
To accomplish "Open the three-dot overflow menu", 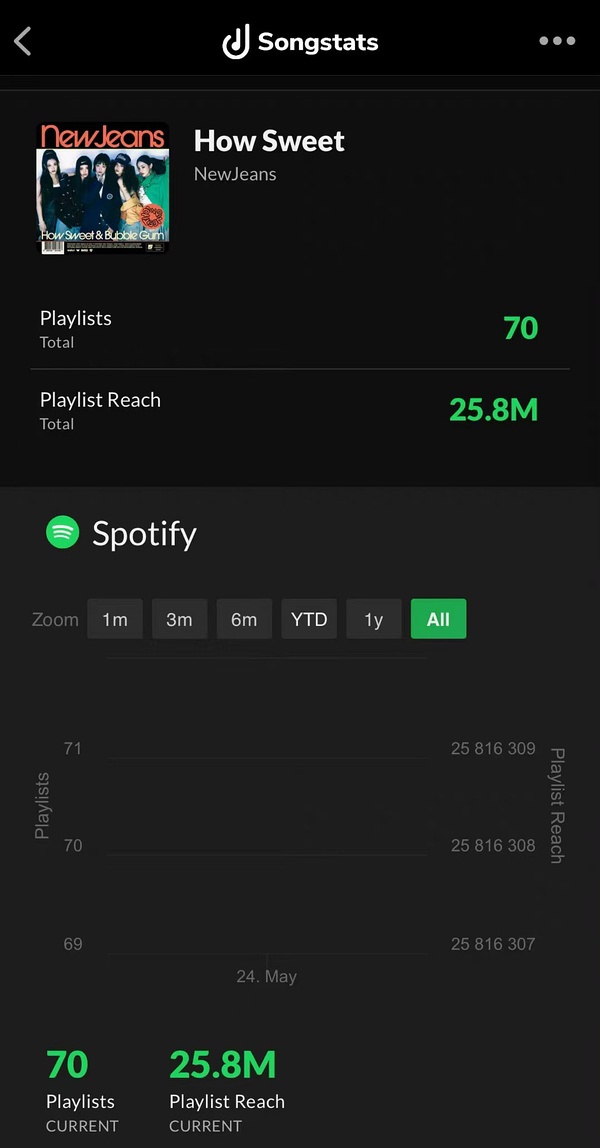I will [x=557, y=41].
